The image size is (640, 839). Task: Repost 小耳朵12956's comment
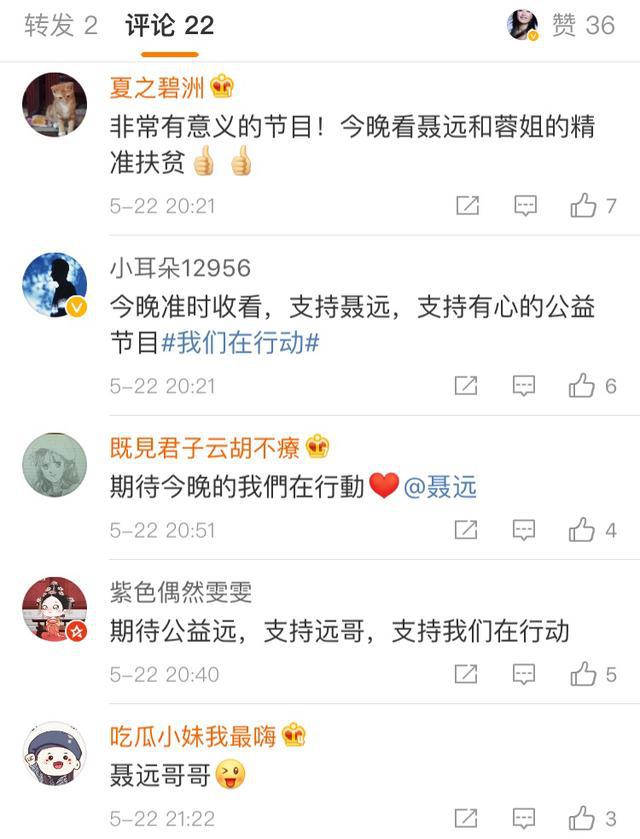[x=467, y=386]
